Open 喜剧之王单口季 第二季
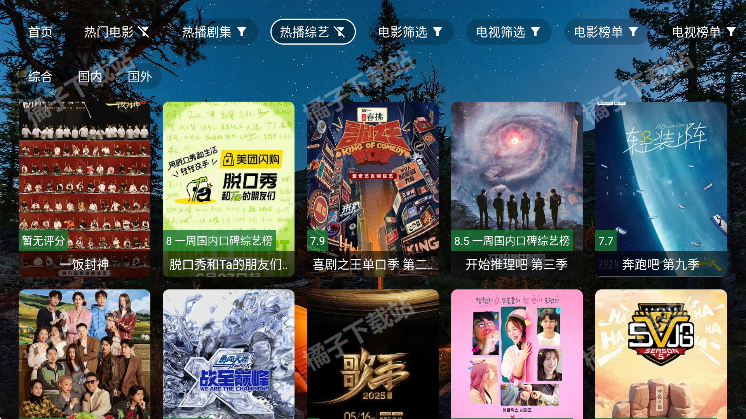 pyautogui.click(x=372, y=188)
